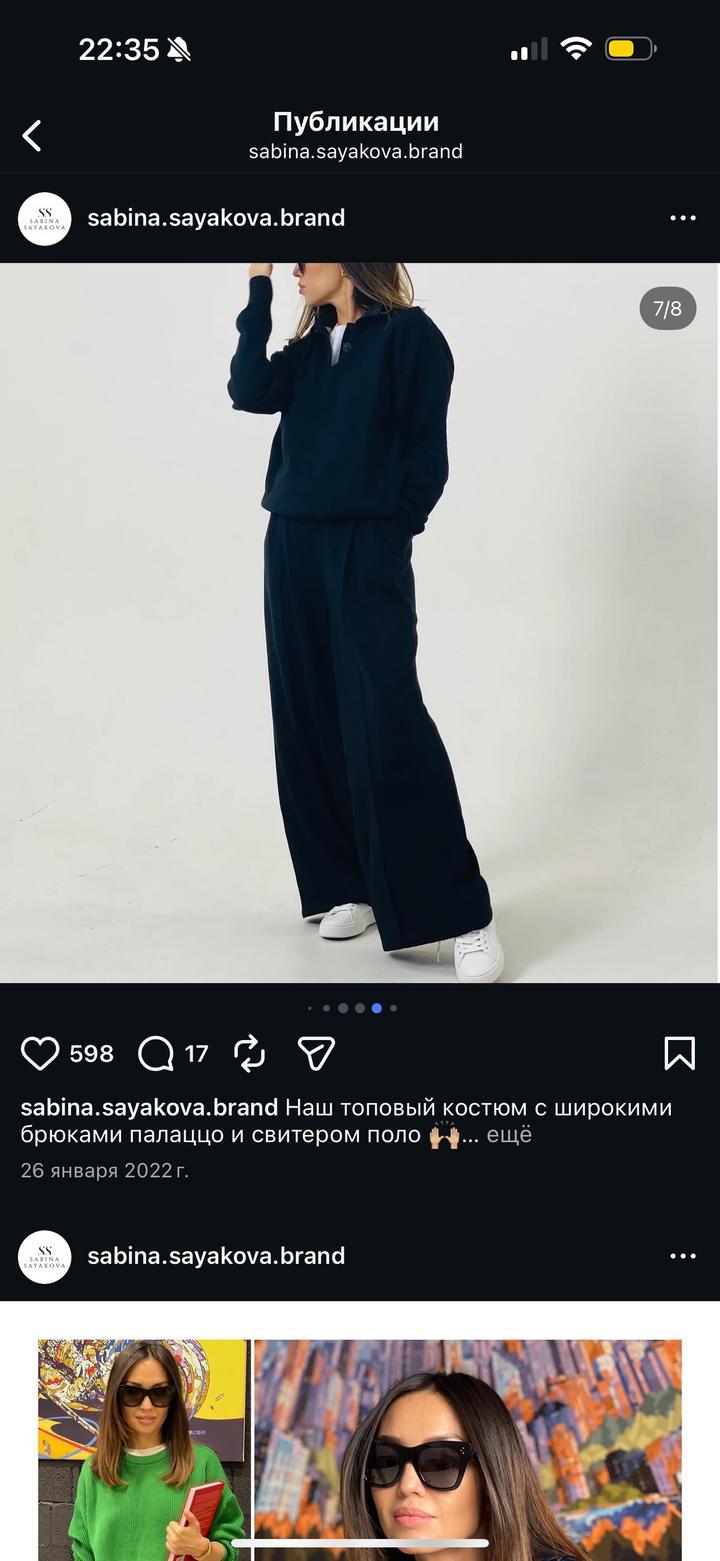Image resolution: width=720 pixels, height=1561 pixels.
Task: Open options menu for the second post
Action: click(x=682, y=1256)
